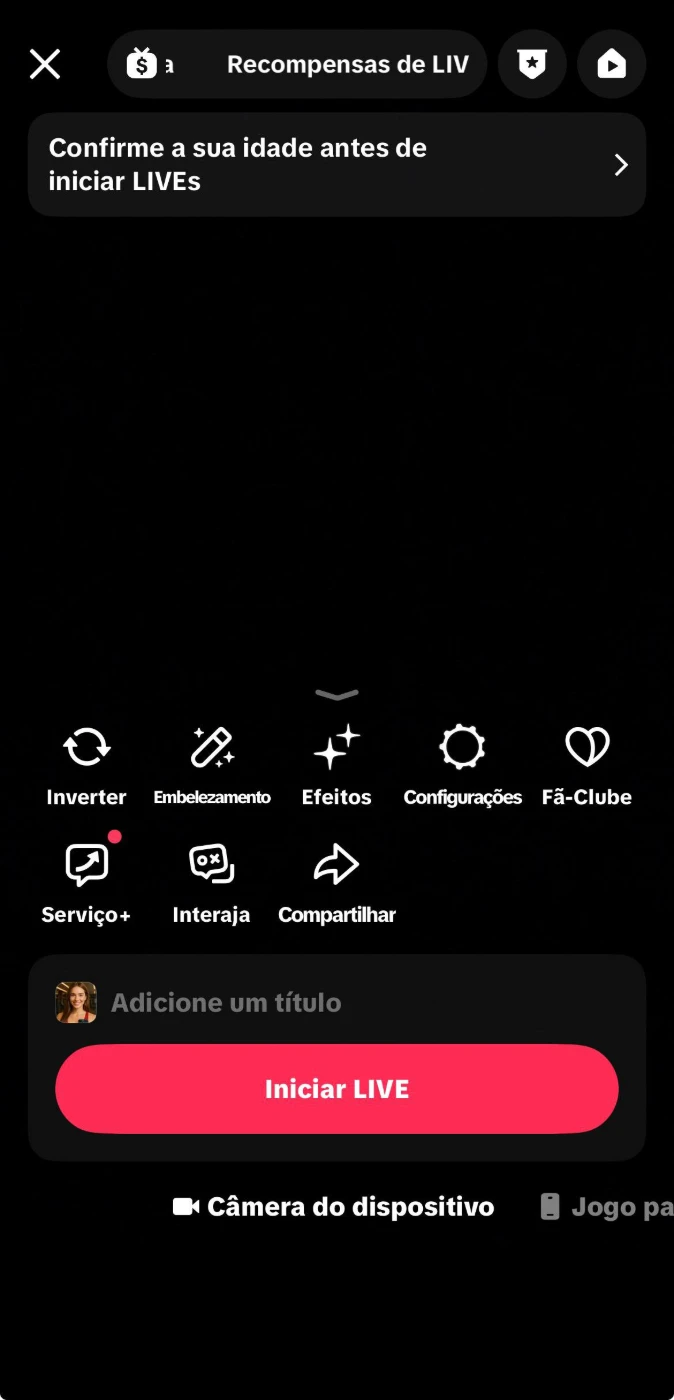Flip the camera with Inverter
The image size is (674, 1400).
tap(87, 764)
